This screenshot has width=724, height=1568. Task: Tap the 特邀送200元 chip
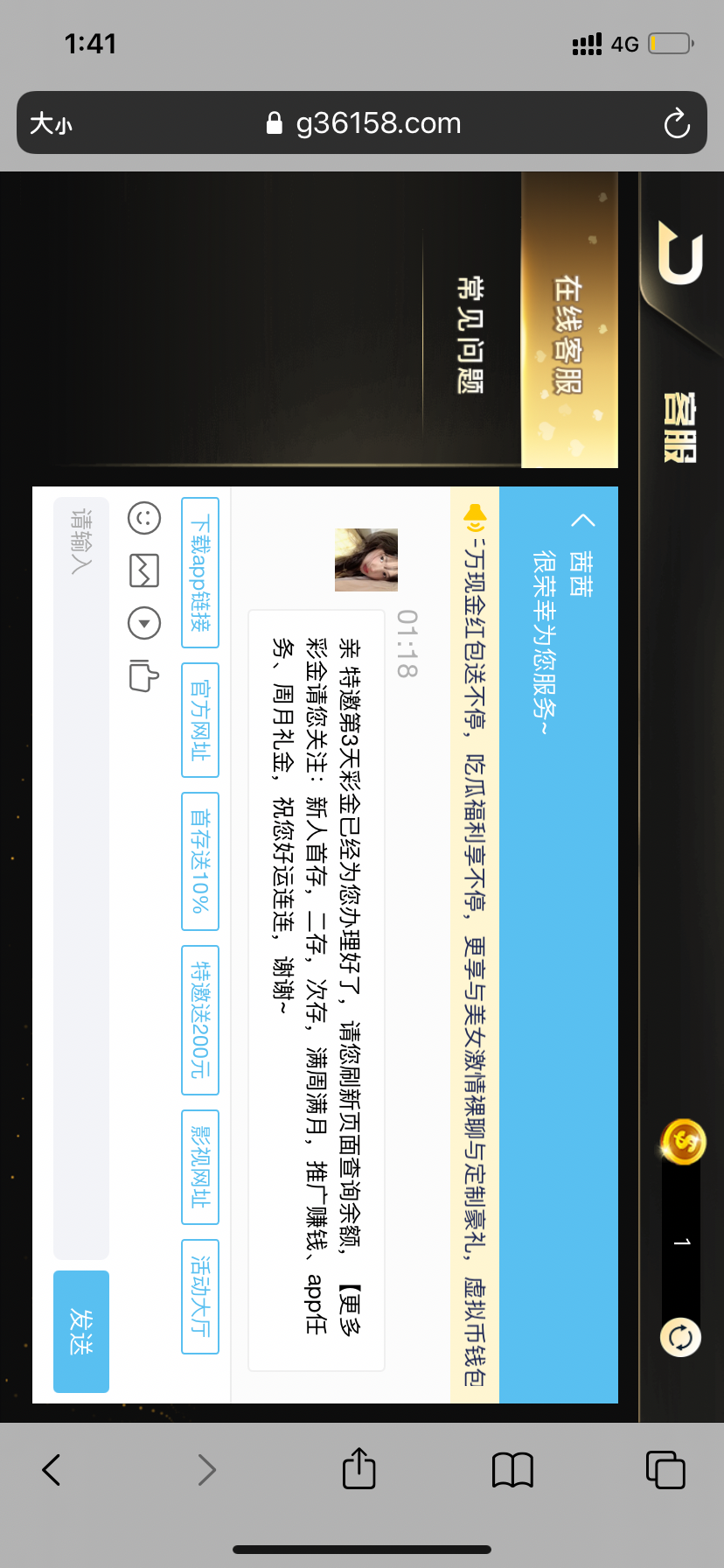click(x=200, y=1019)
